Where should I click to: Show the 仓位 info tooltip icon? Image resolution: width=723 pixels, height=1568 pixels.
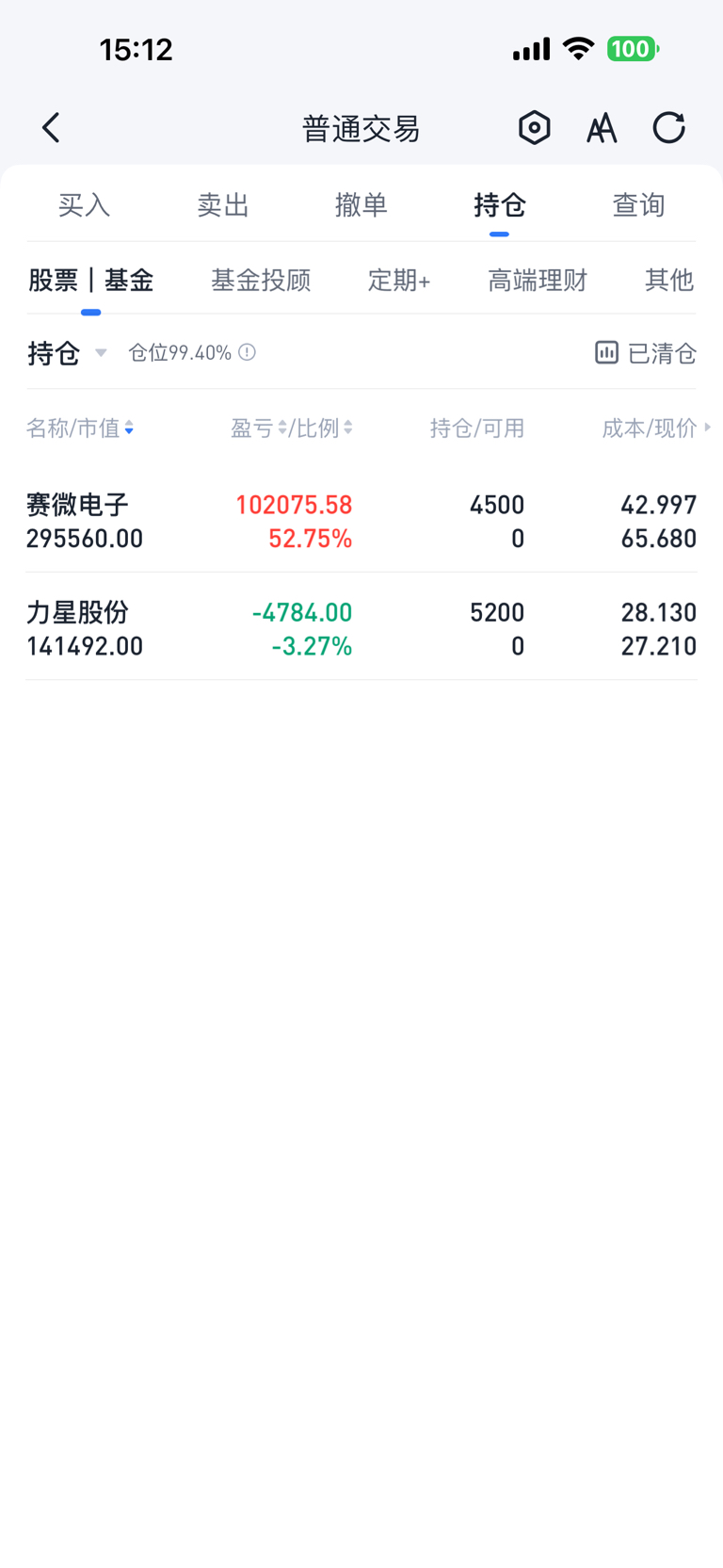(x=247, y=352)
